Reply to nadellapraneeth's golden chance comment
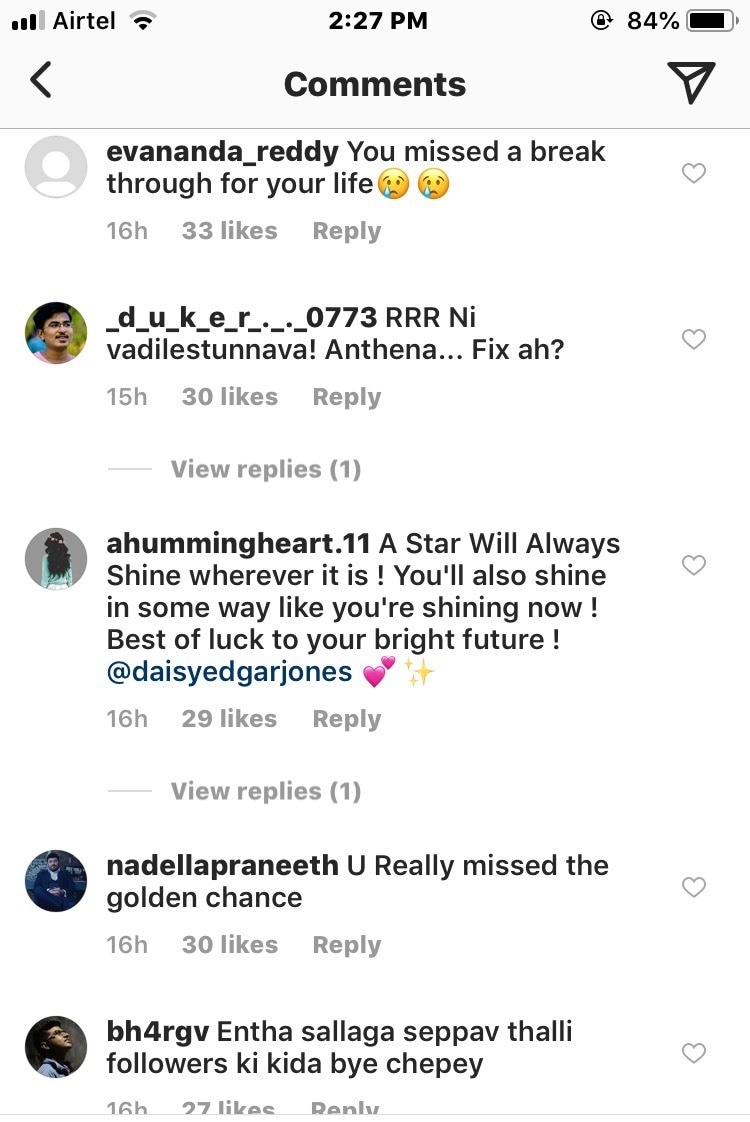The width and height of the screenshot is (750, 1122). [x=346, y=945]
